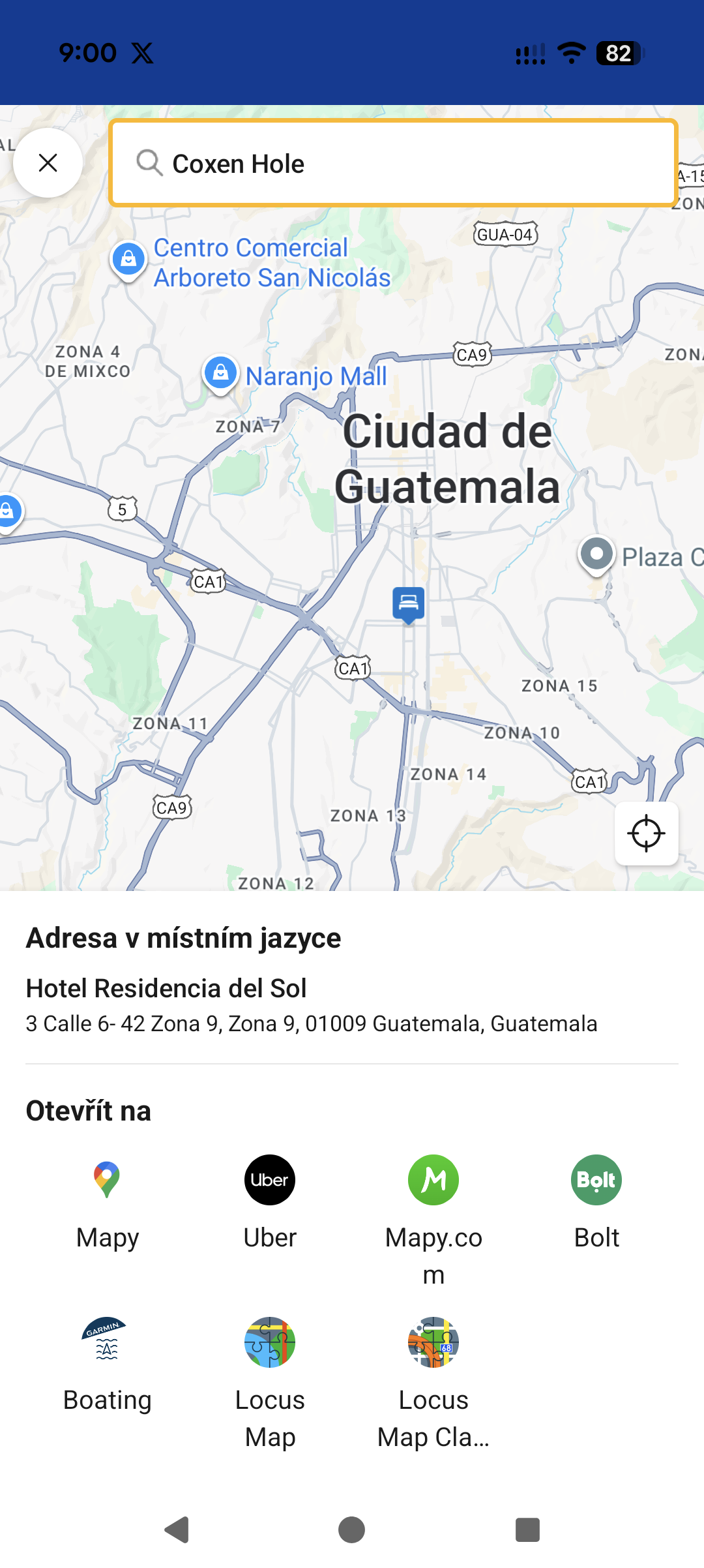Center map on my current location
The width and height of the screenshot is (704, 1568).
[x=646, y=833]
